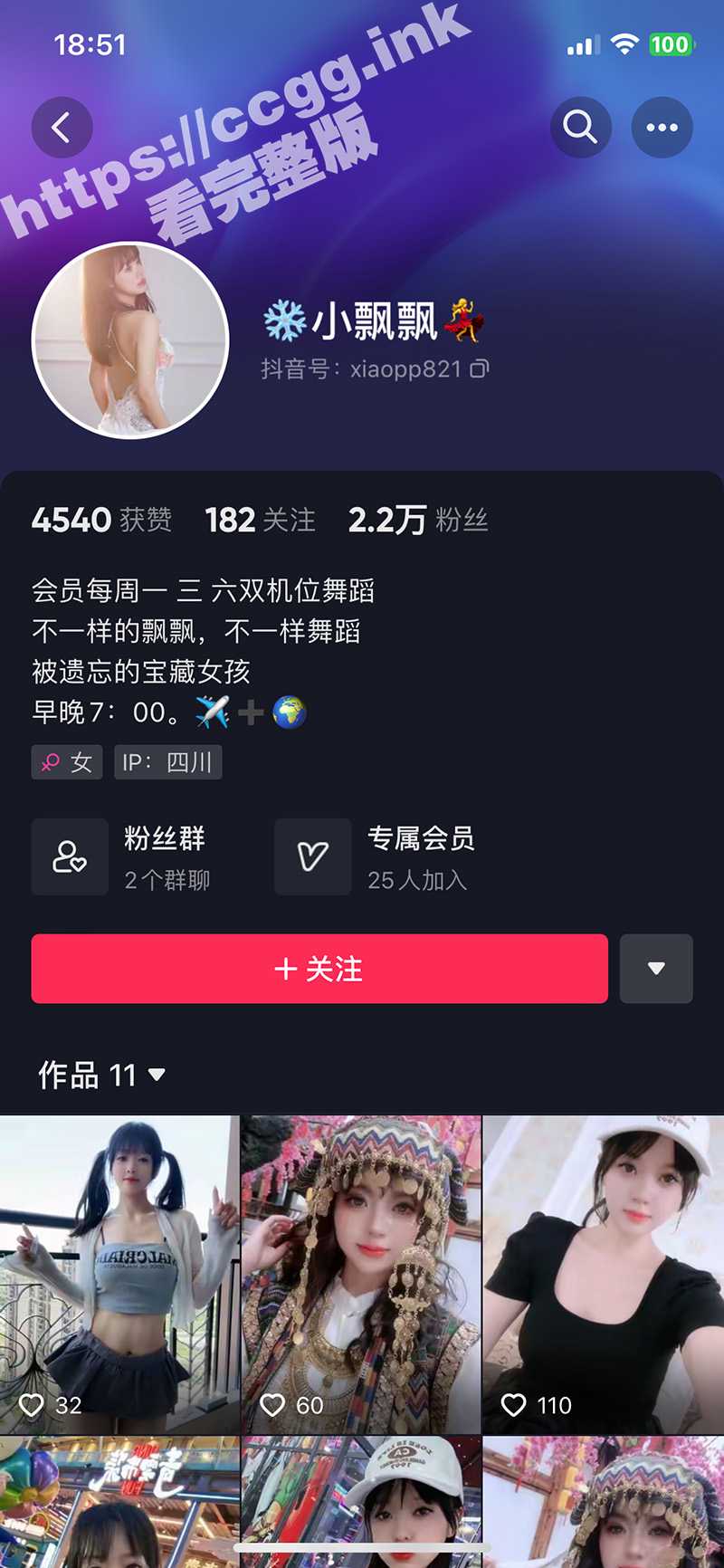View the 2.2万 粉丝 followers list
Screen dimensions: 724x1568
click(x=418, y=520)
